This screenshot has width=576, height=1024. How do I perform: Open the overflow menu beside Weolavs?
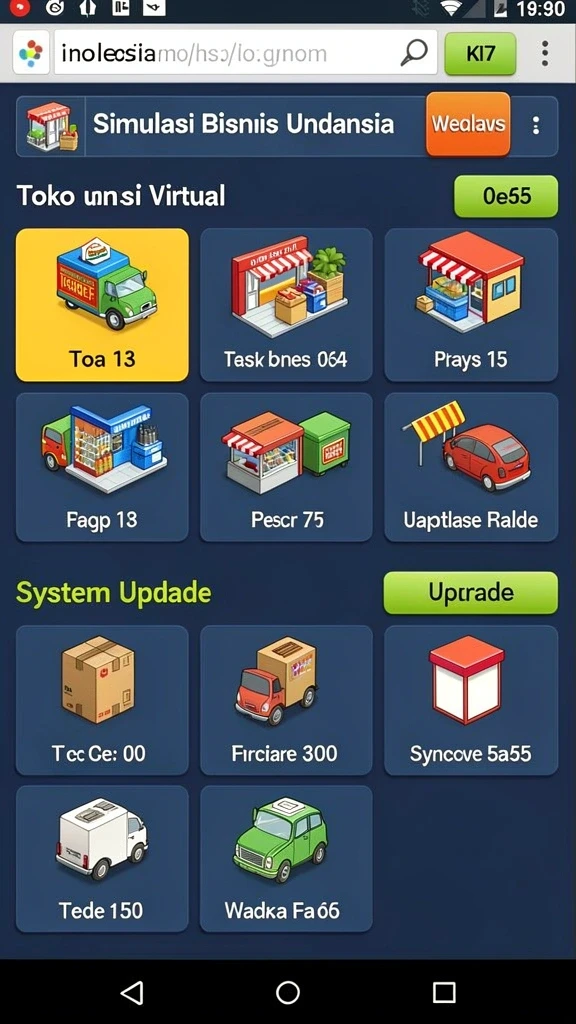[536, 125]
